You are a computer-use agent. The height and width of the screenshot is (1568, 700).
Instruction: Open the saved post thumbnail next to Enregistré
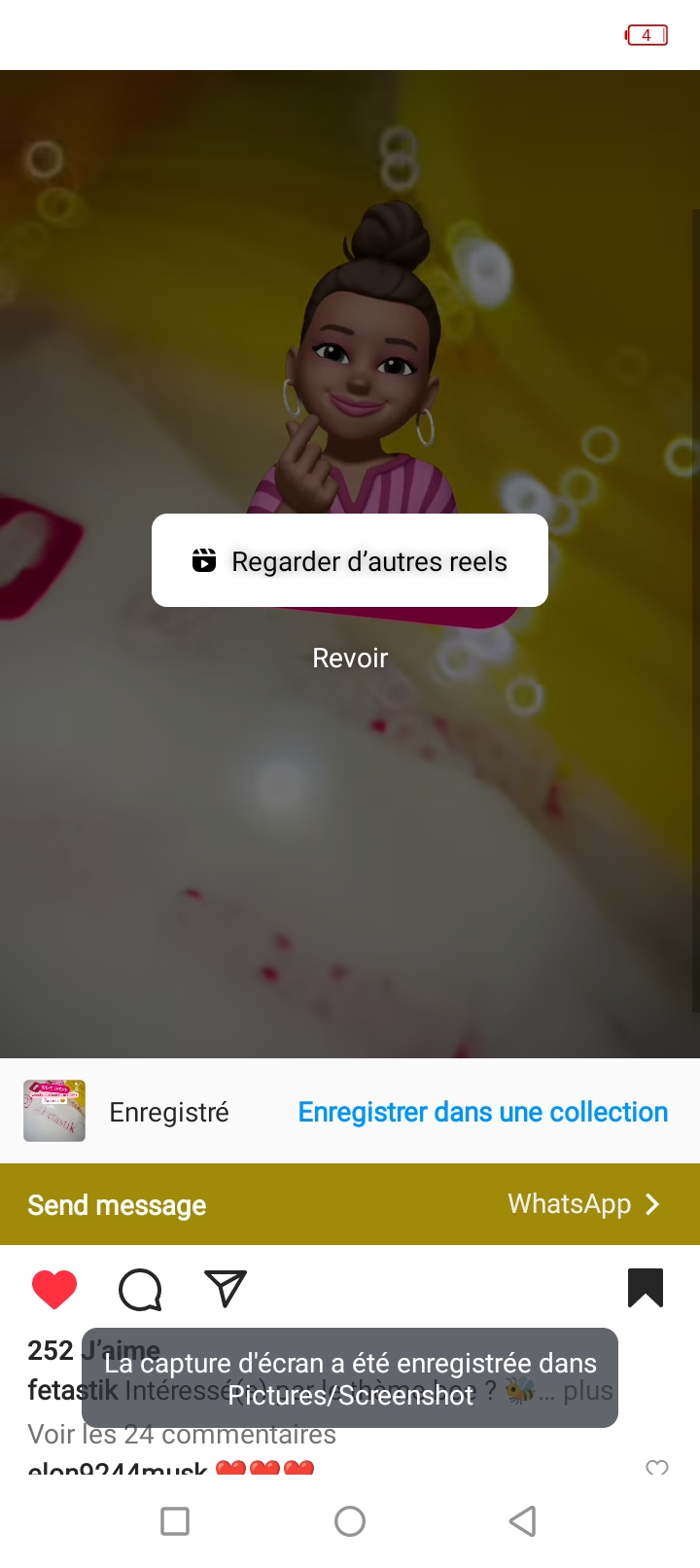tap(54, 1111)
